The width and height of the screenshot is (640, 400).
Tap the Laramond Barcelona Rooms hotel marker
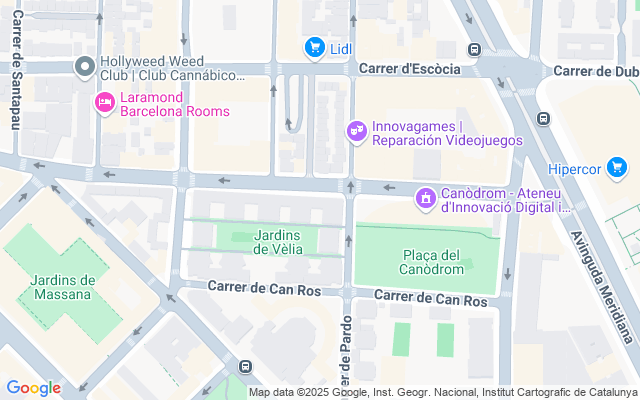pos(104,103)
